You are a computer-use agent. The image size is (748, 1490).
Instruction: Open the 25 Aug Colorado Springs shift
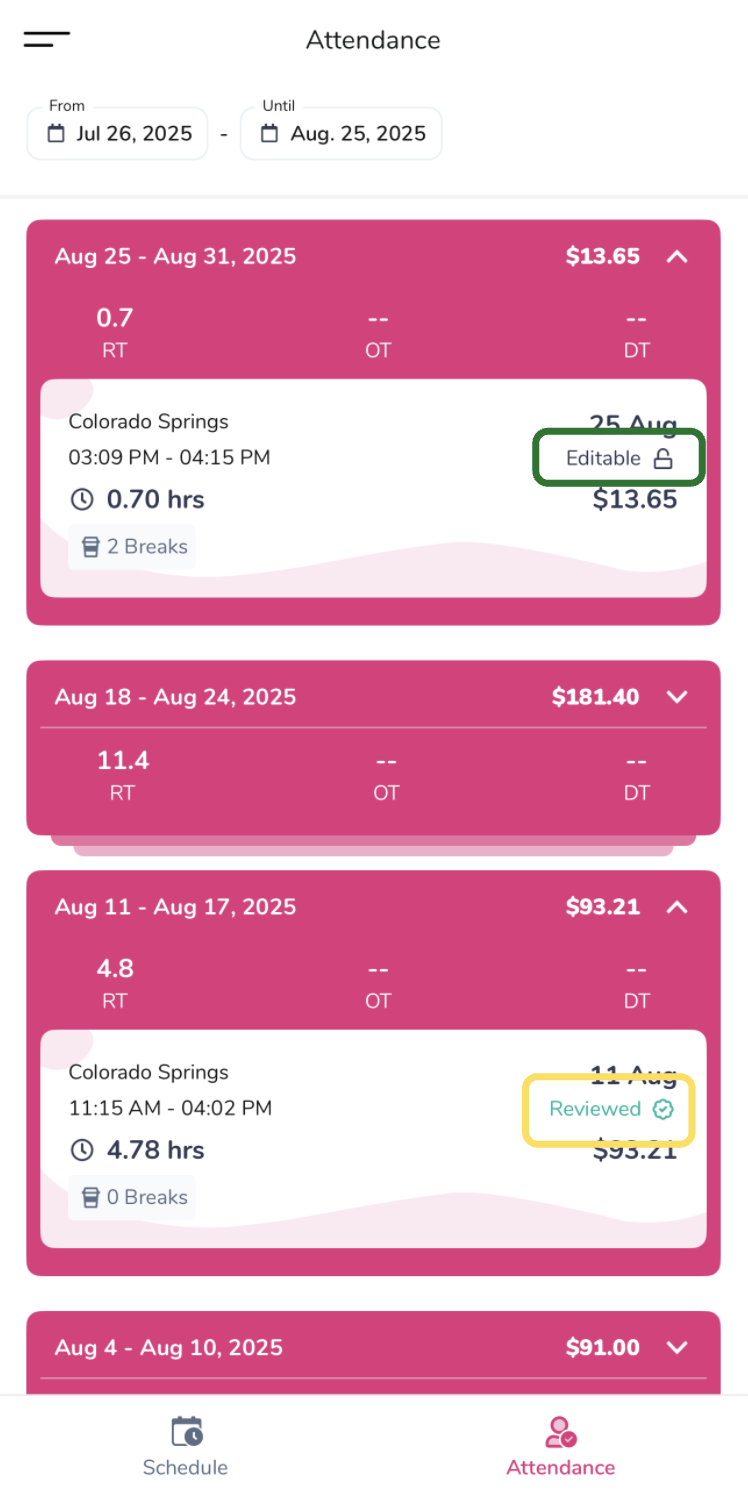373,488
